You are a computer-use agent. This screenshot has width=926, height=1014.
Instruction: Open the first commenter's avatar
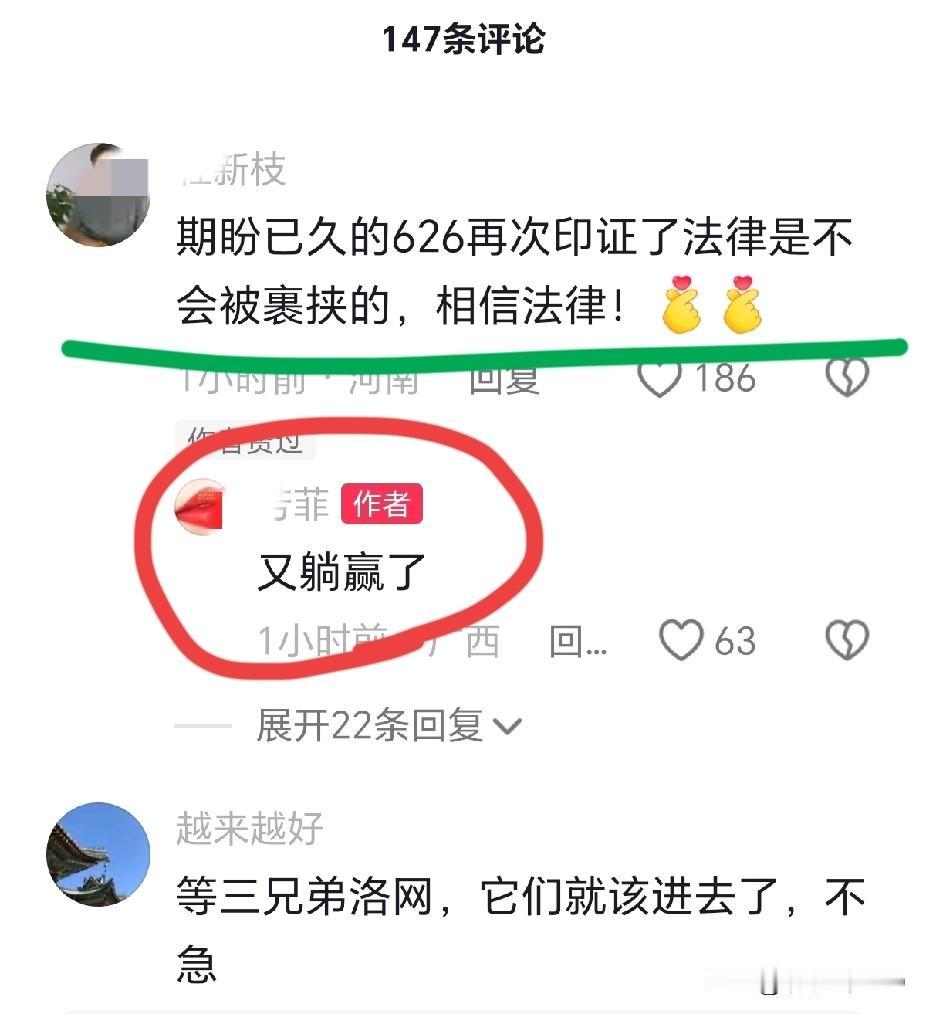pyautogui.click(x=97, y=185)
